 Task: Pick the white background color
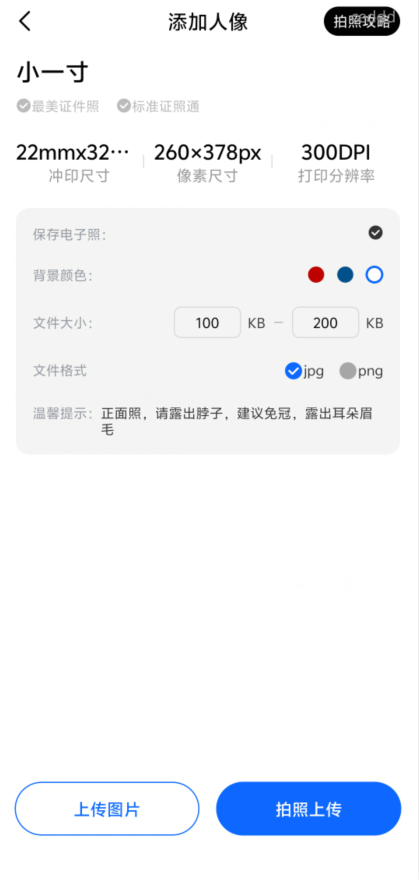click(375, 275)
